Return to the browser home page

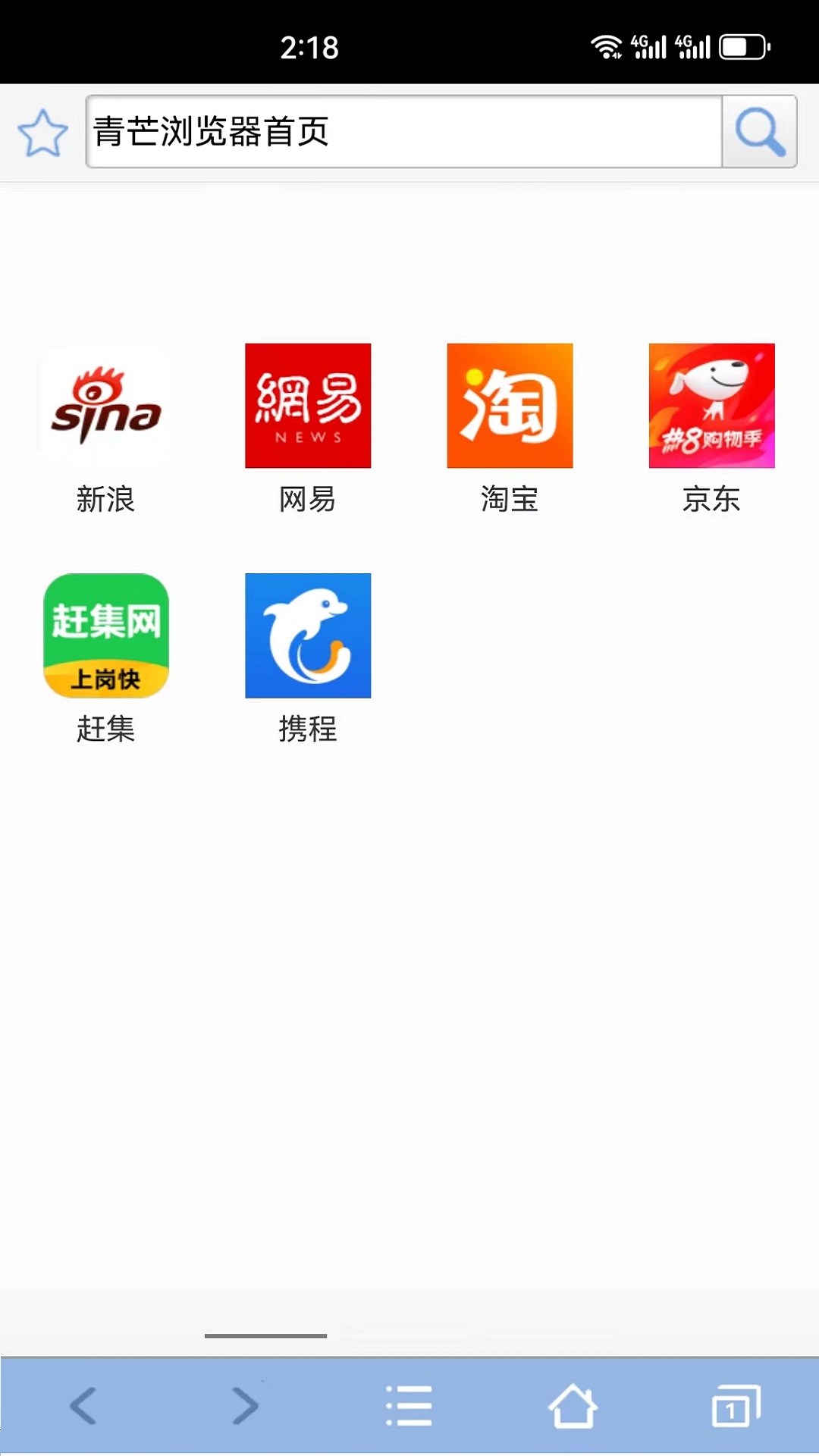click(x=573, y=1405)
